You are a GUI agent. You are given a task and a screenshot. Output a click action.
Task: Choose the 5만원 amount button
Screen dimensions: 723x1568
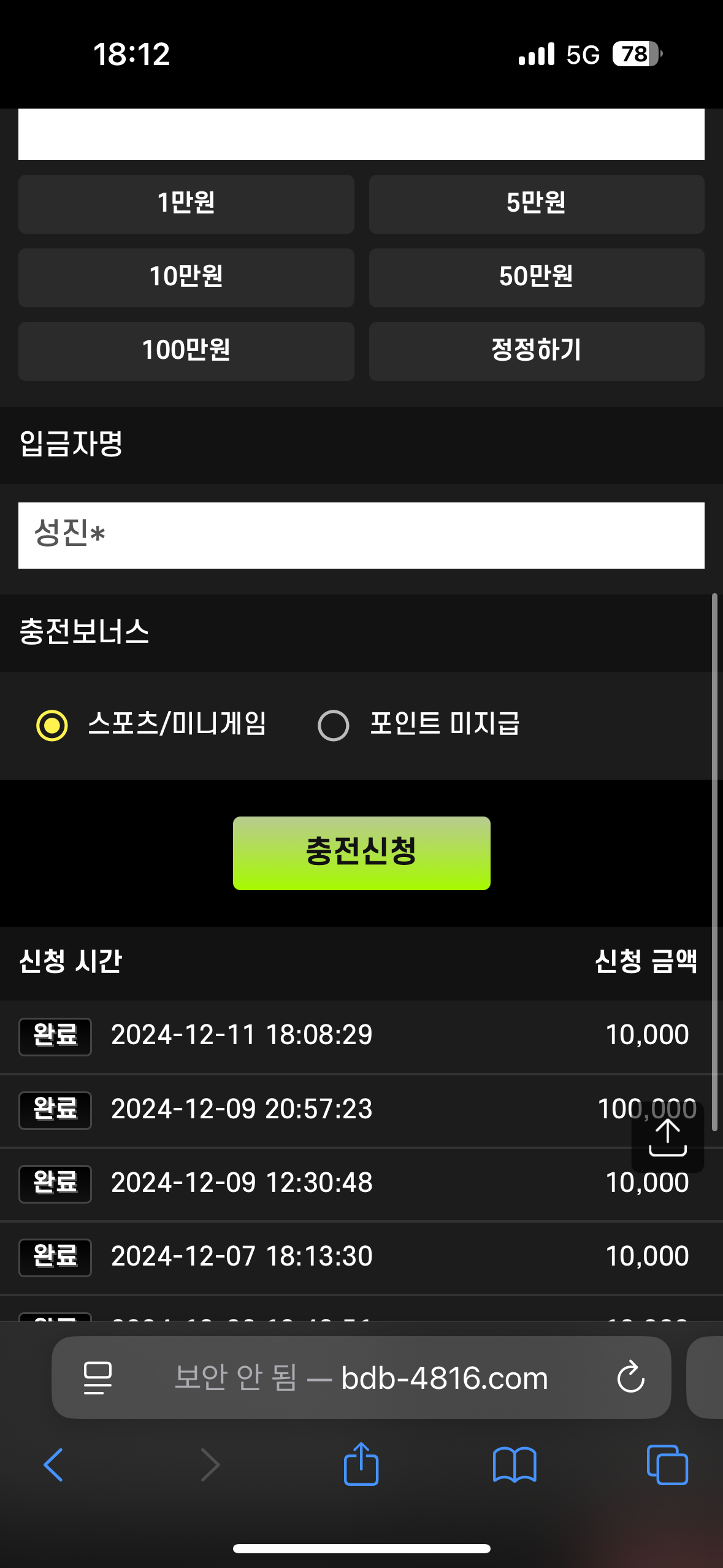pos(537,204)
